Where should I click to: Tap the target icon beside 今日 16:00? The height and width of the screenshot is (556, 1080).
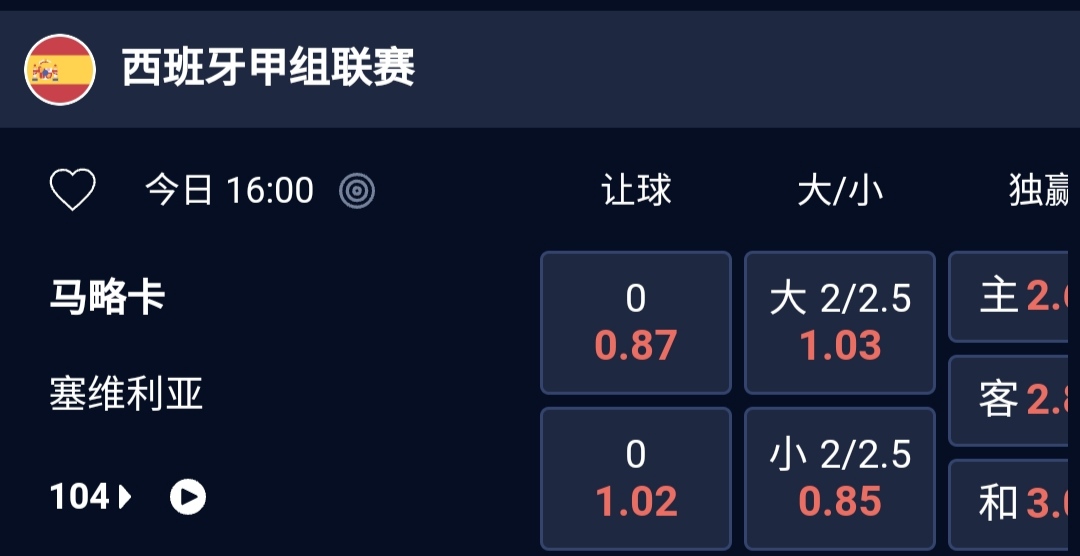tap(357, 190)
